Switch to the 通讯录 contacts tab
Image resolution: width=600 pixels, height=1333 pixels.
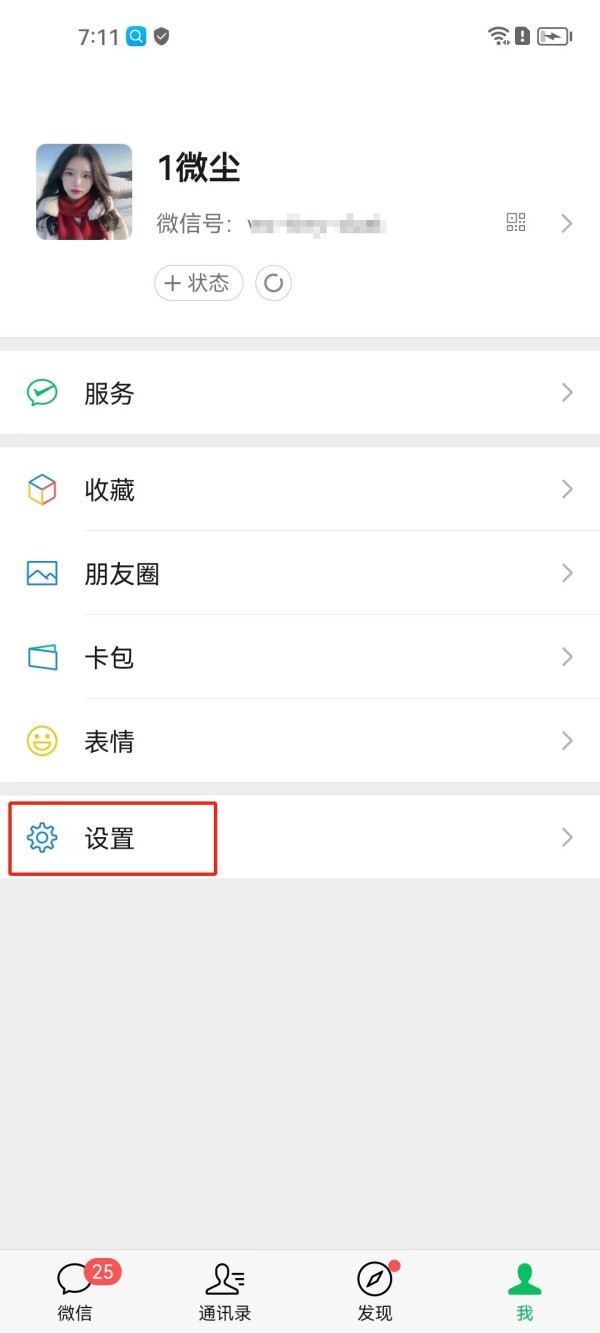[x=225, y=1291]
